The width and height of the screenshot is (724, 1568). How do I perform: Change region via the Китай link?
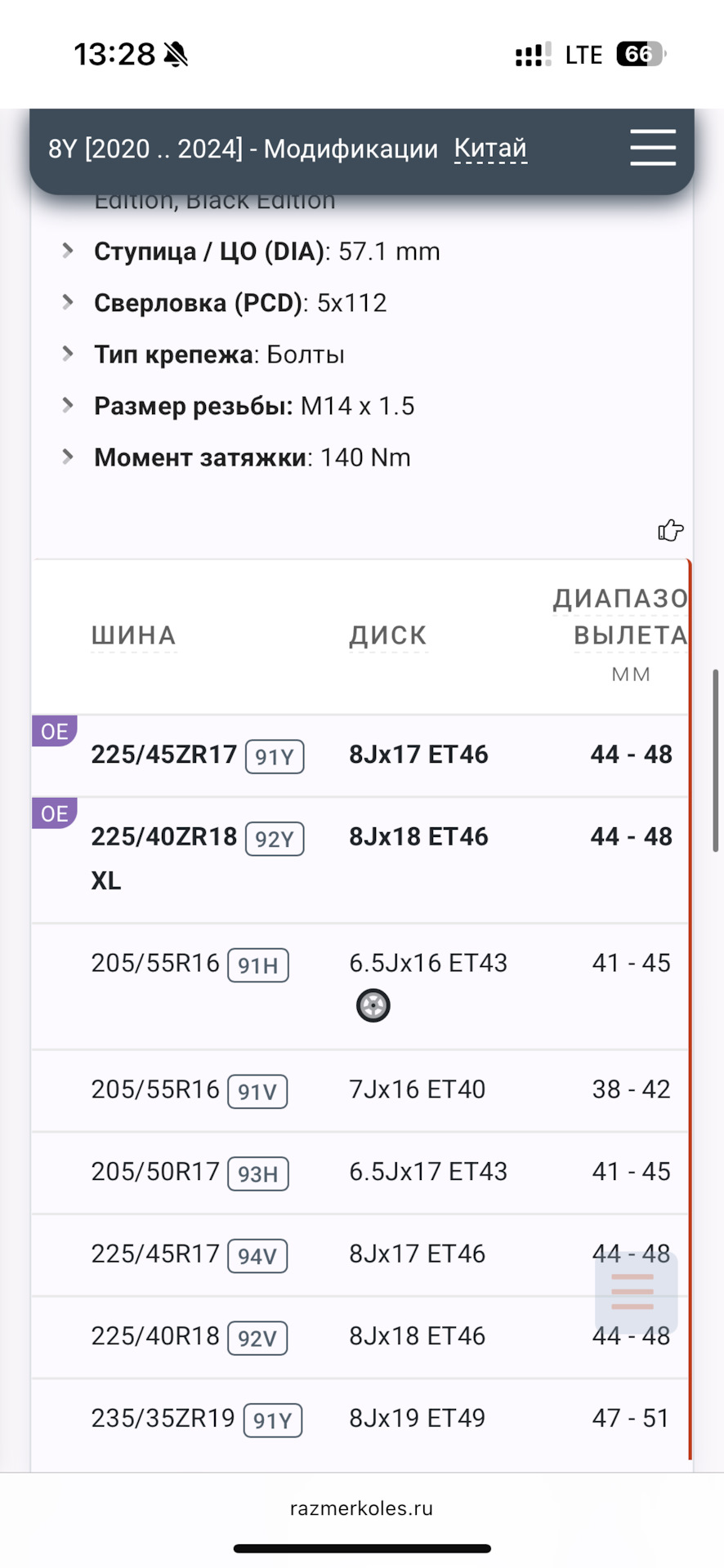click(x=490, y=149)
